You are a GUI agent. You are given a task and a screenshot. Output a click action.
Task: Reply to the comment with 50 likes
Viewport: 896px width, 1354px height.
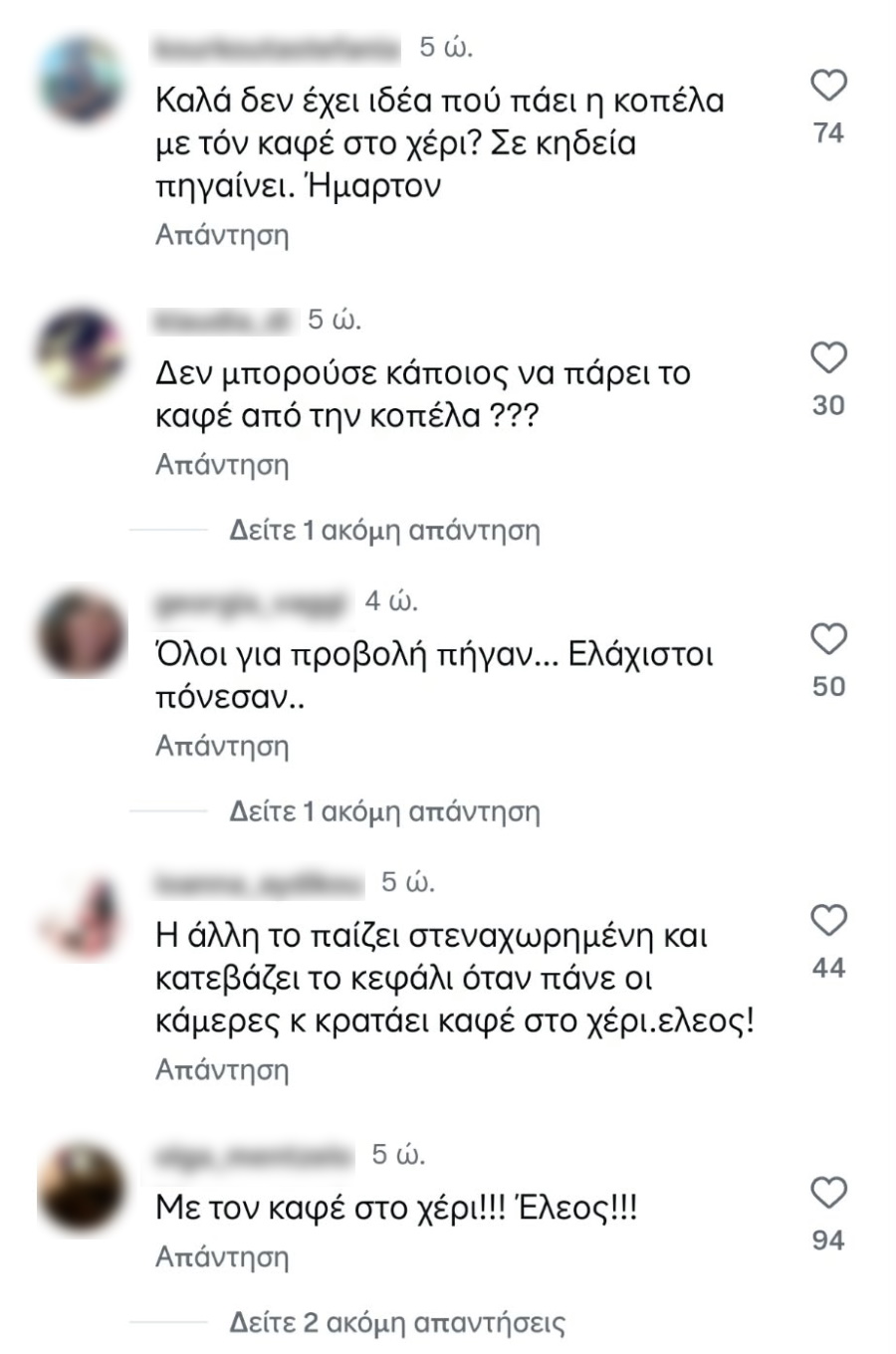click(222, 746)
